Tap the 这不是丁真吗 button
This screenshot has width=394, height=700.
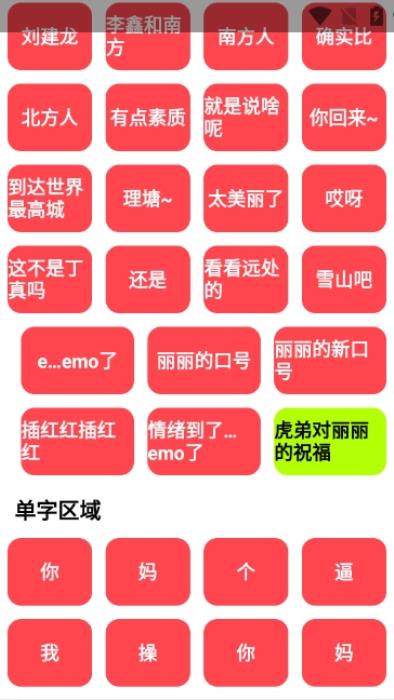pos(50,279)
